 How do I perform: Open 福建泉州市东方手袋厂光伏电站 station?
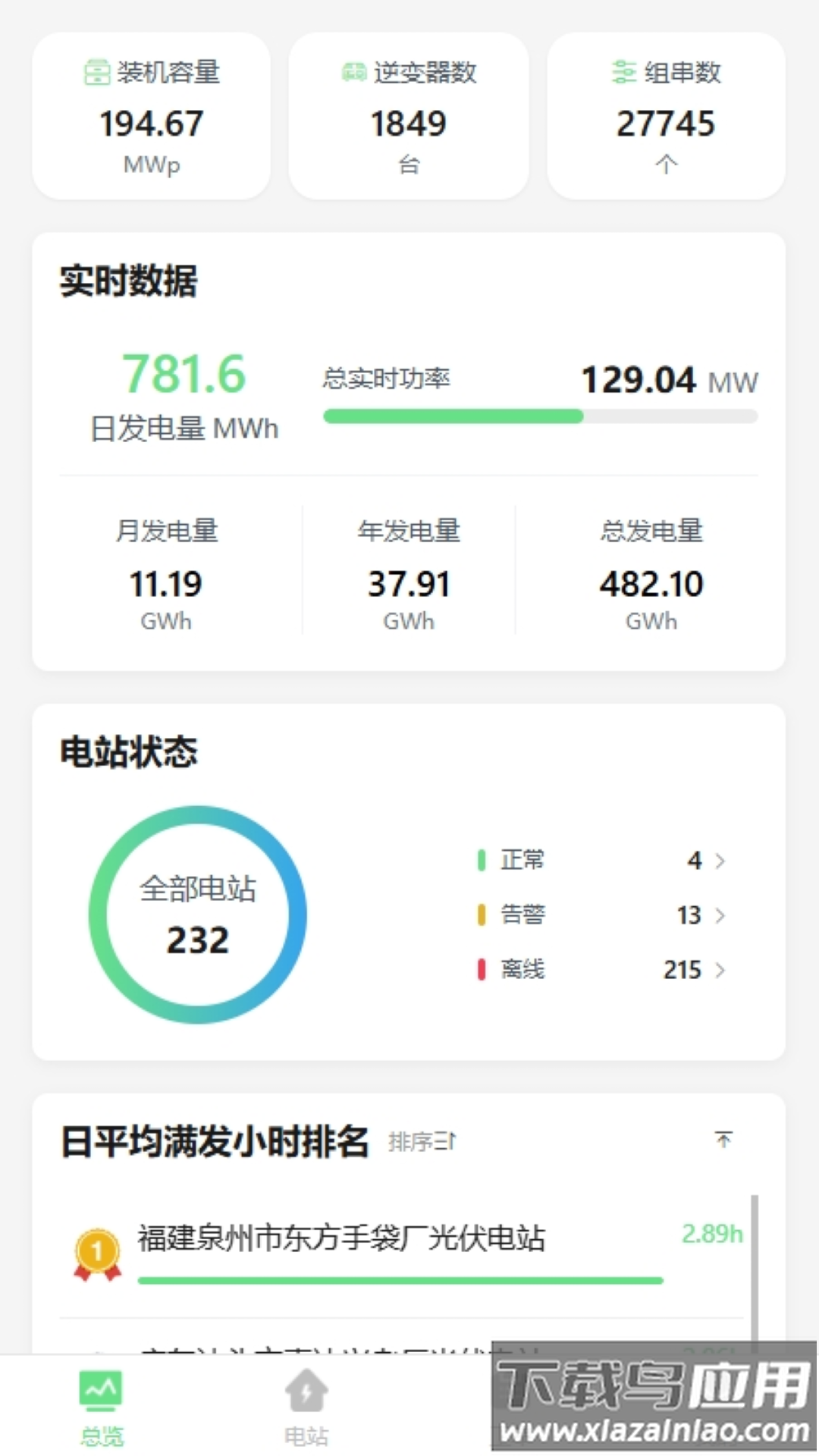[x=341, y=1238]
